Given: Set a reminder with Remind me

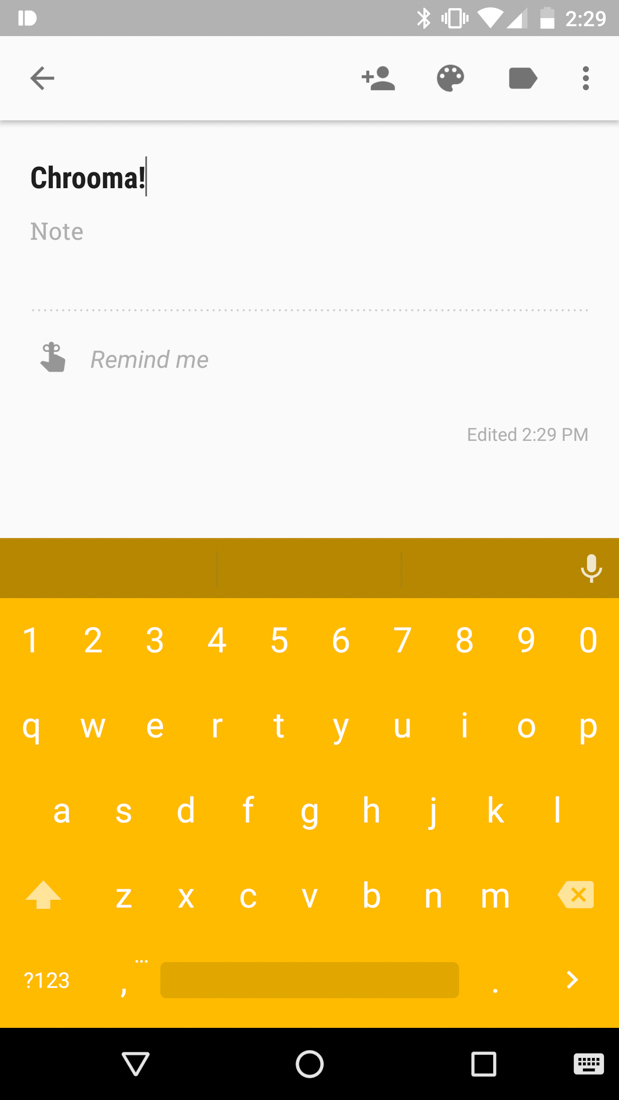Looking at the screenshot, I should click(x=149, y=360).
